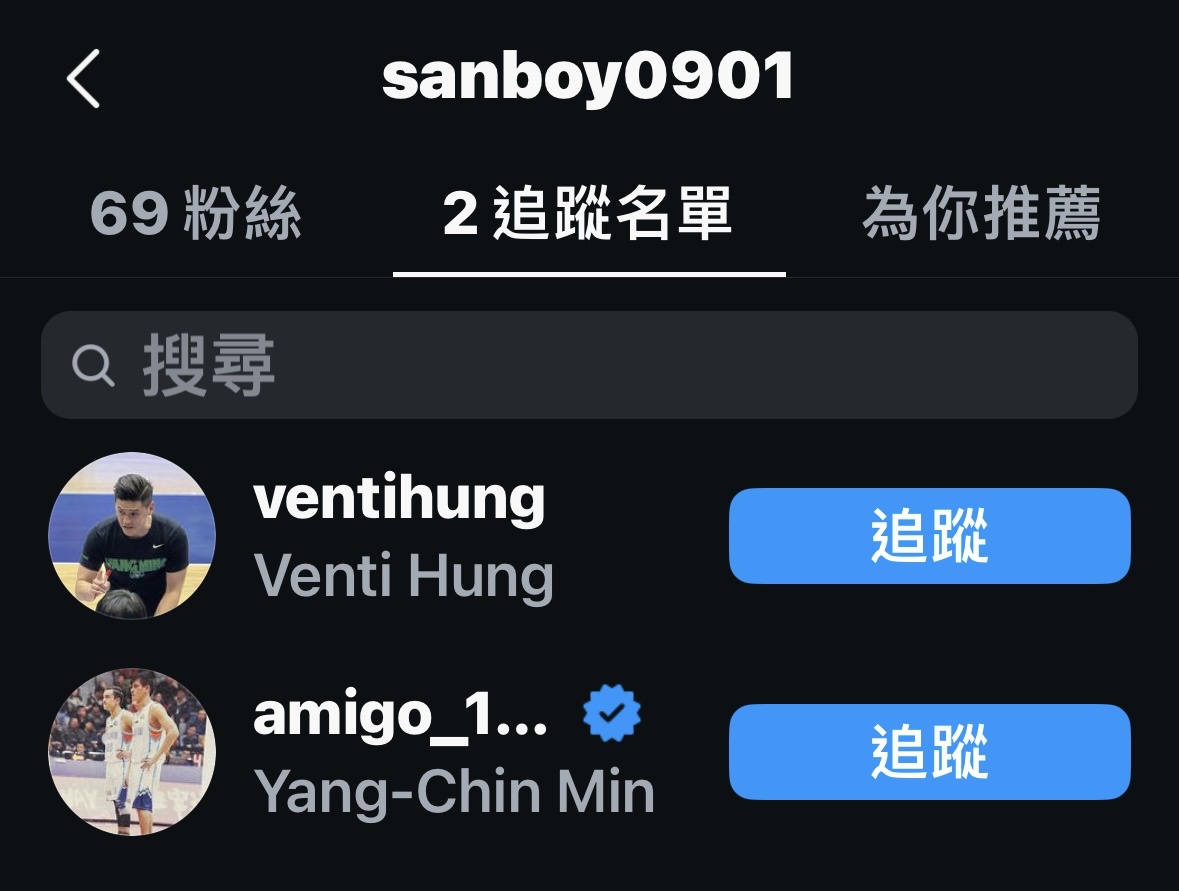The image size is (1179, 891).
Task: Open the 為你推薦 tab
Action: coord(981,214)
